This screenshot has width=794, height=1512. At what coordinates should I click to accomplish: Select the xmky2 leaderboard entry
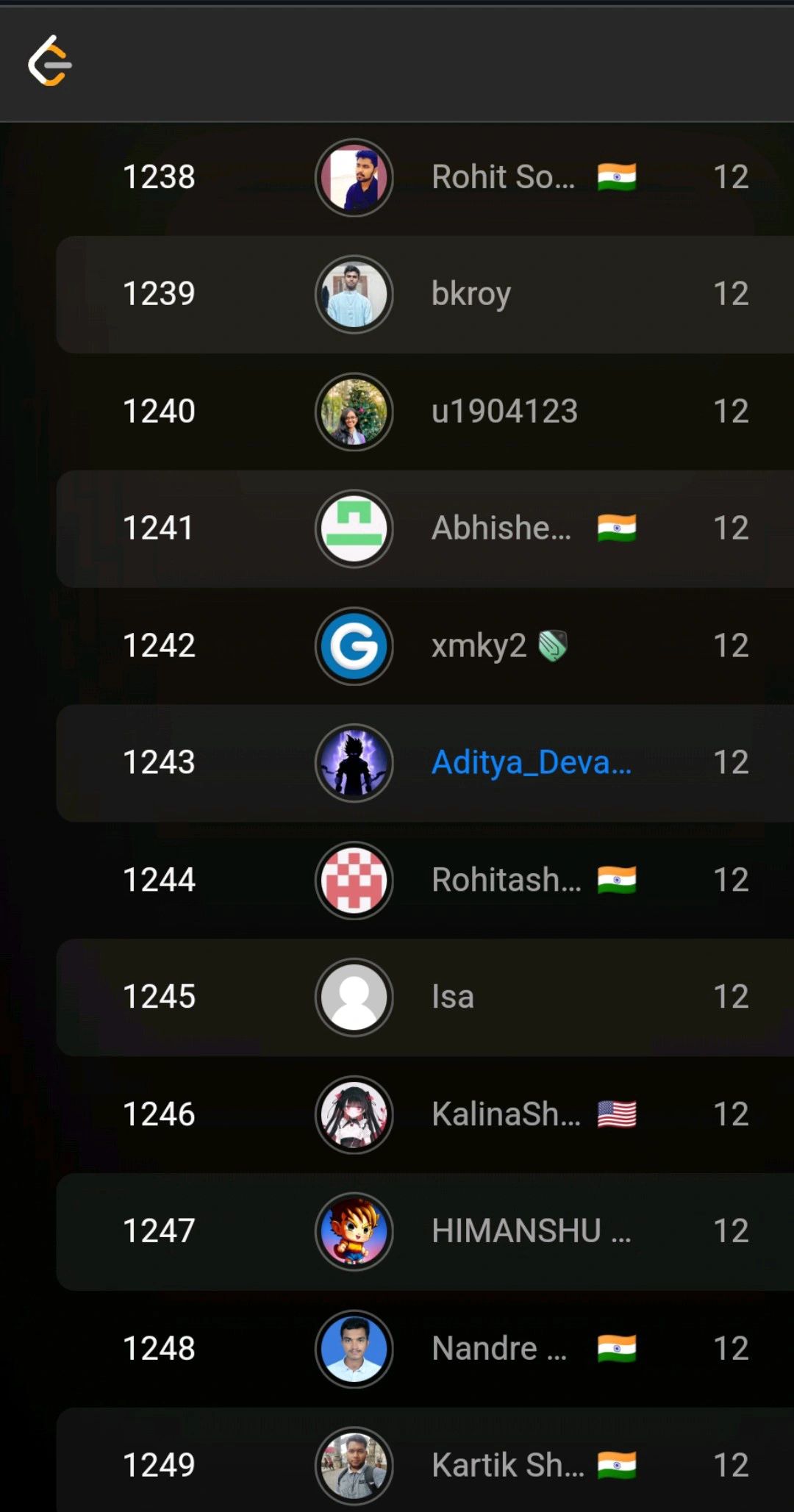click(479, 645)
